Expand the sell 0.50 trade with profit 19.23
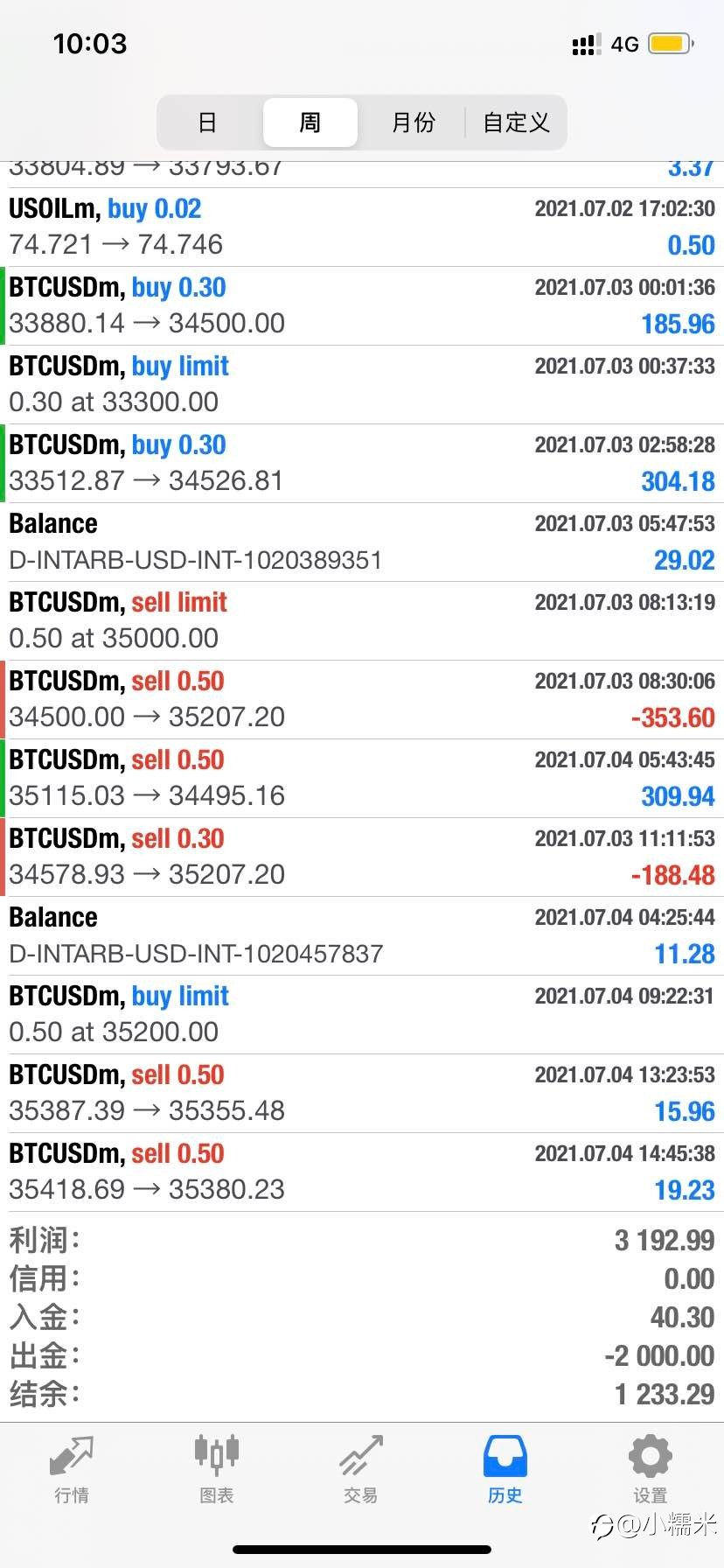The height and width of the screenshot is (1568, 724). [362, 1172]
